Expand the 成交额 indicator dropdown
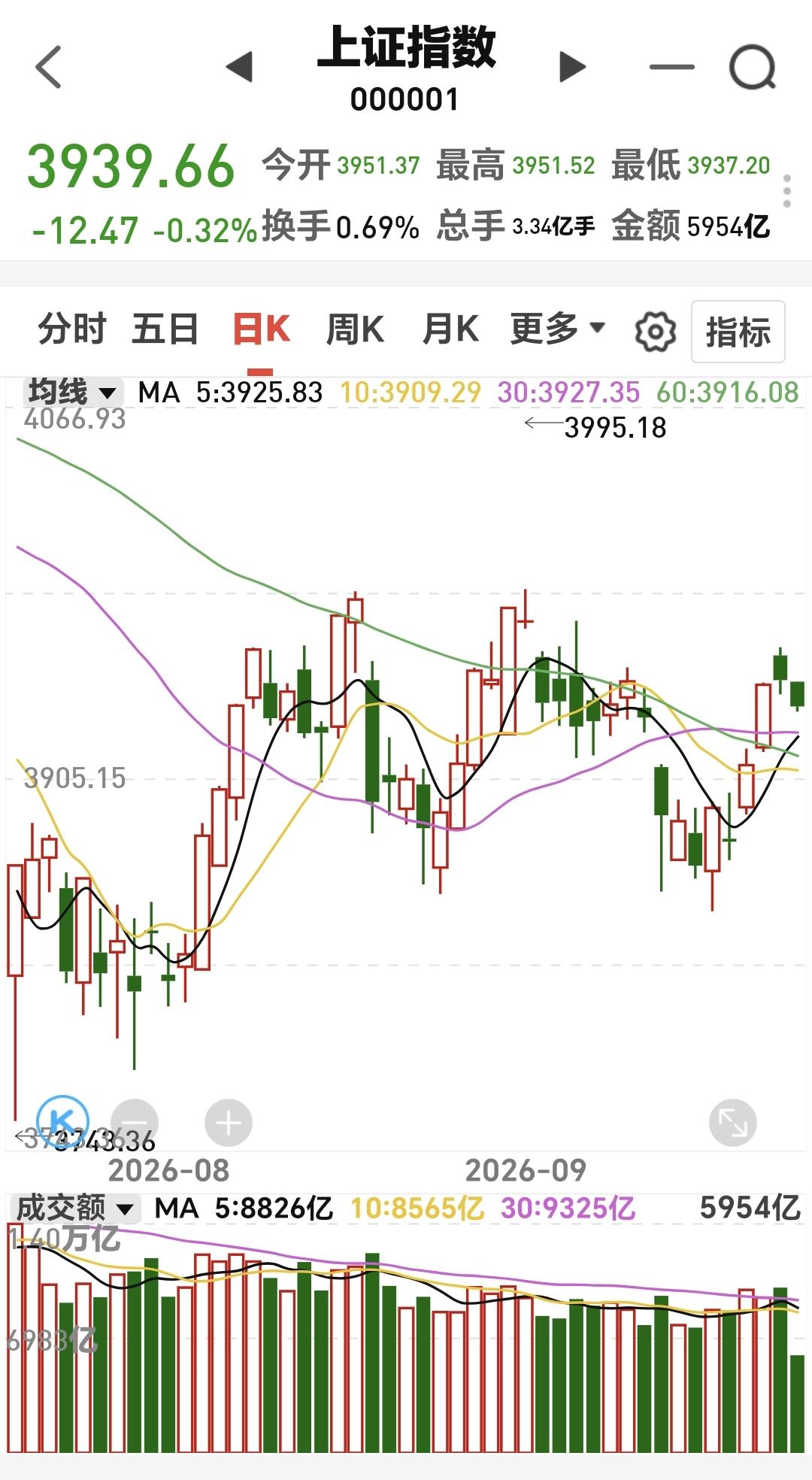This screenshot has height=1480, width=812. coord(75,1209)
